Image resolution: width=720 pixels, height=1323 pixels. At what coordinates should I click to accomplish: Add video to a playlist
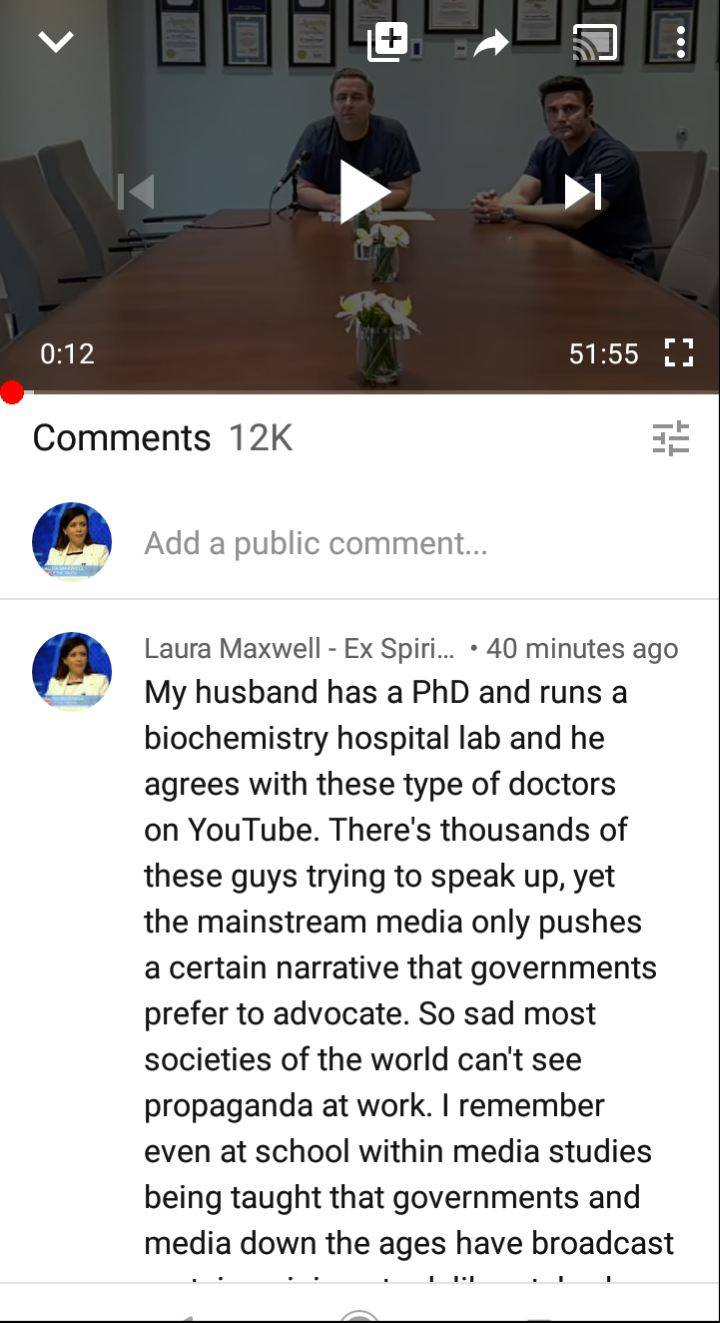point(387,42)
